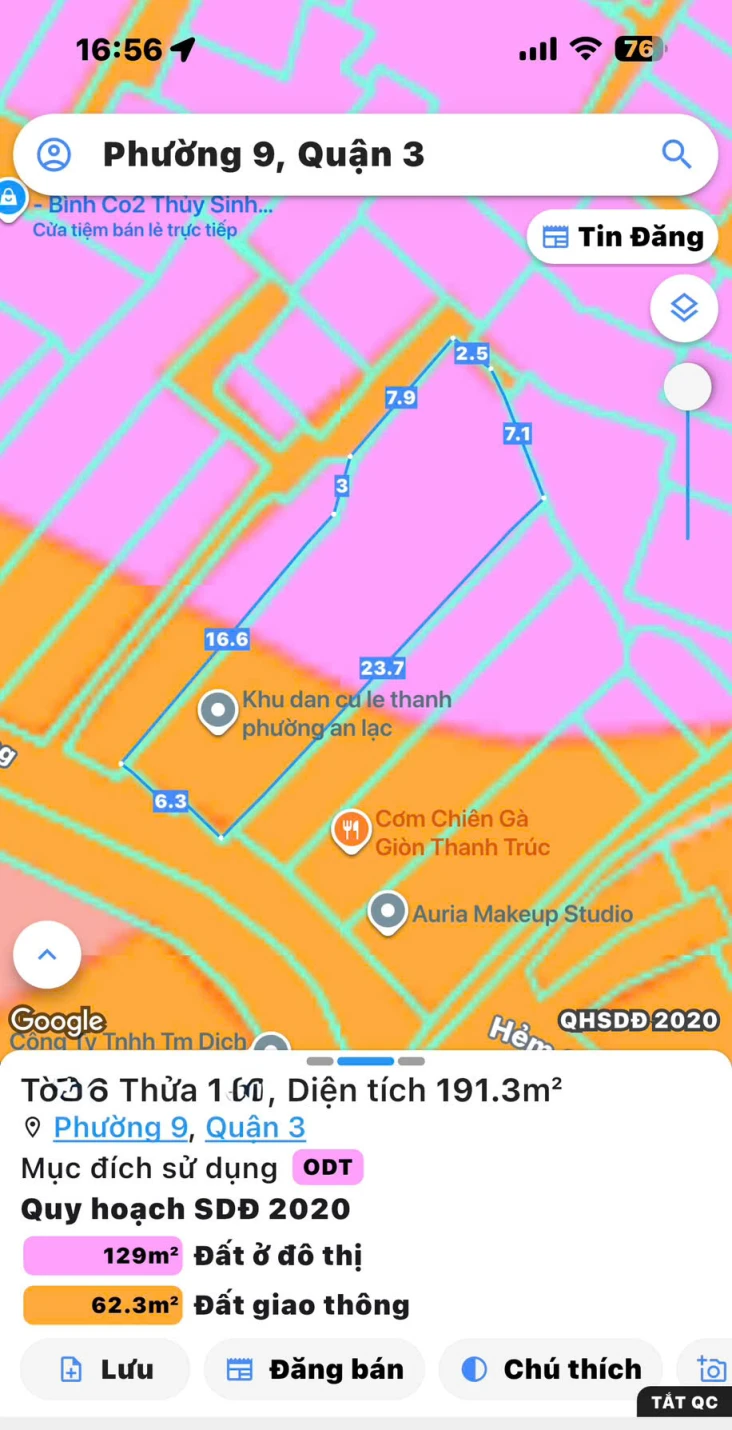Open the Phường 9 link
The width and height of the screenshot is (732, 1430).
(x=120, y=1128)
